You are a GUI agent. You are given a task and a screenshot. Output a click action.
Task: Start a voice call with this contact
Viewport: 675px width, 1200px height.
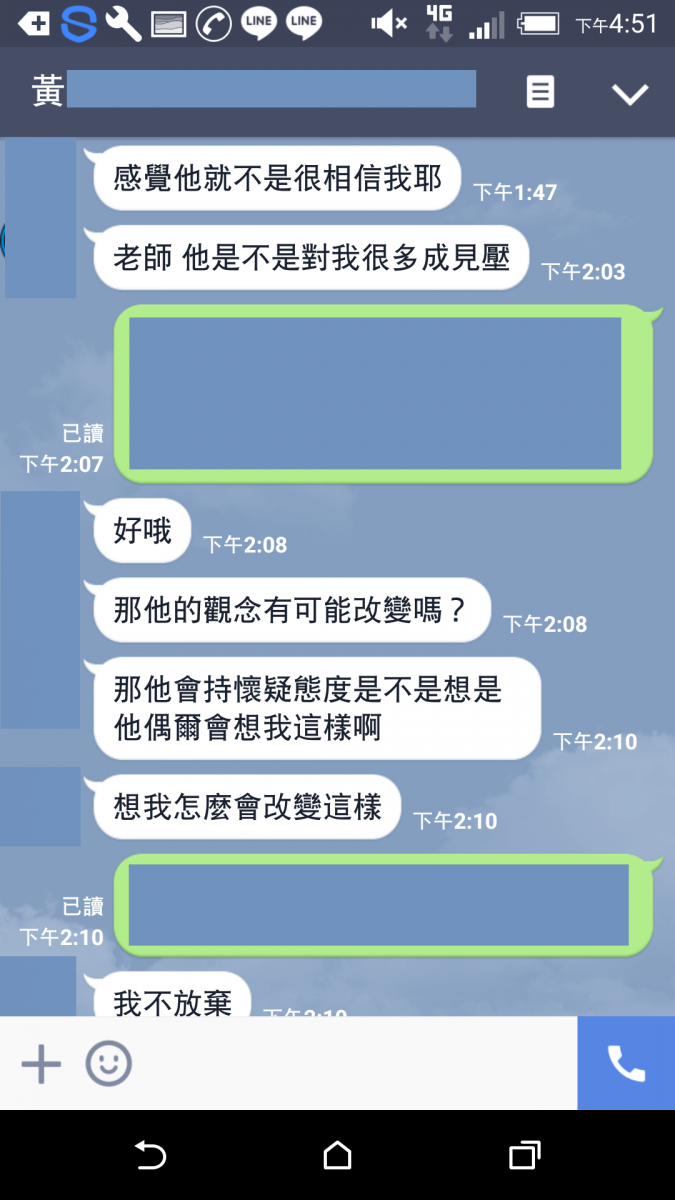626,1063
